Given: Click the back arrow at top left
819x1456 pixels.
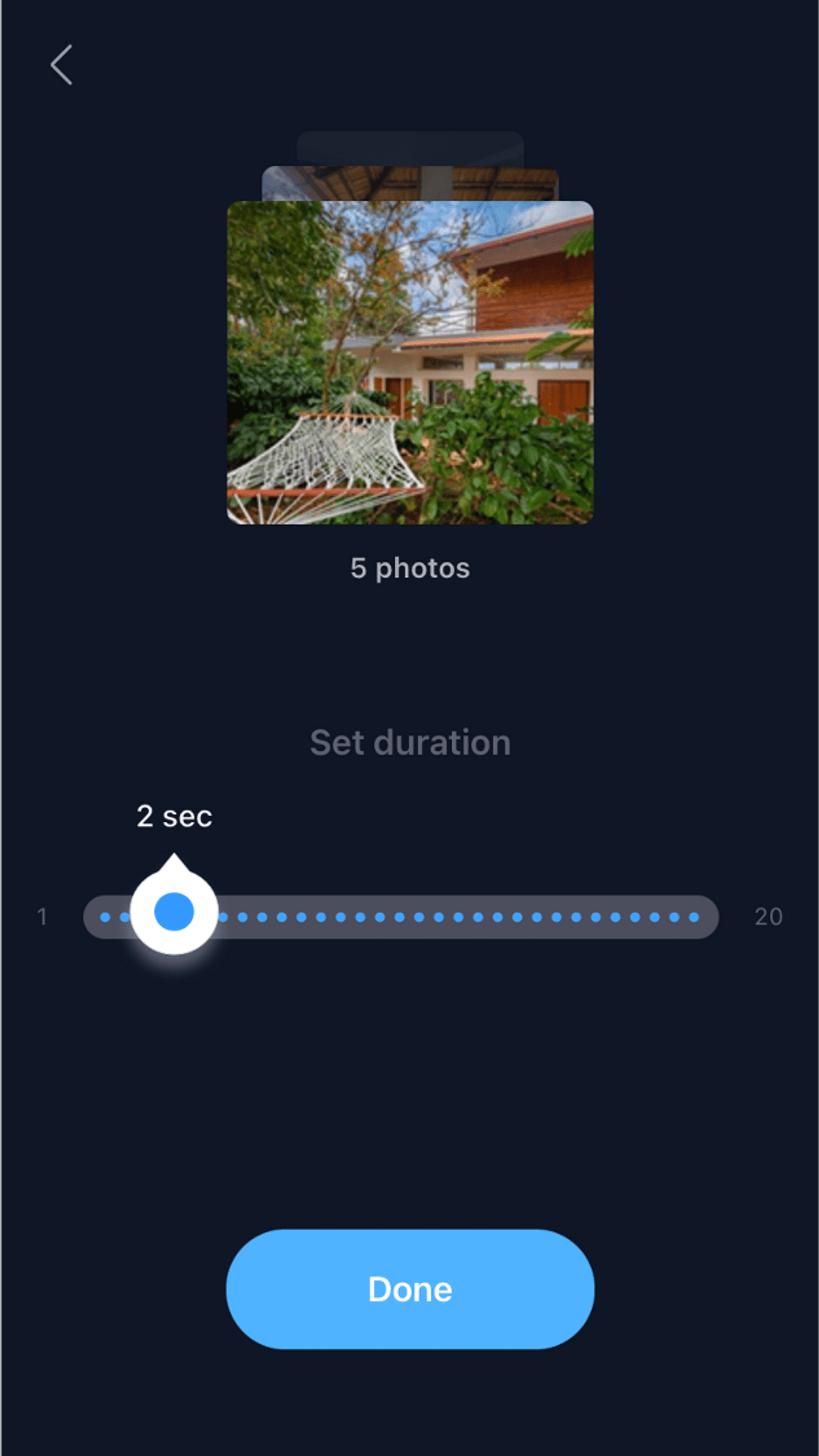Looking at the screenshot, I should pyautogui.click(x=61, y=66).
